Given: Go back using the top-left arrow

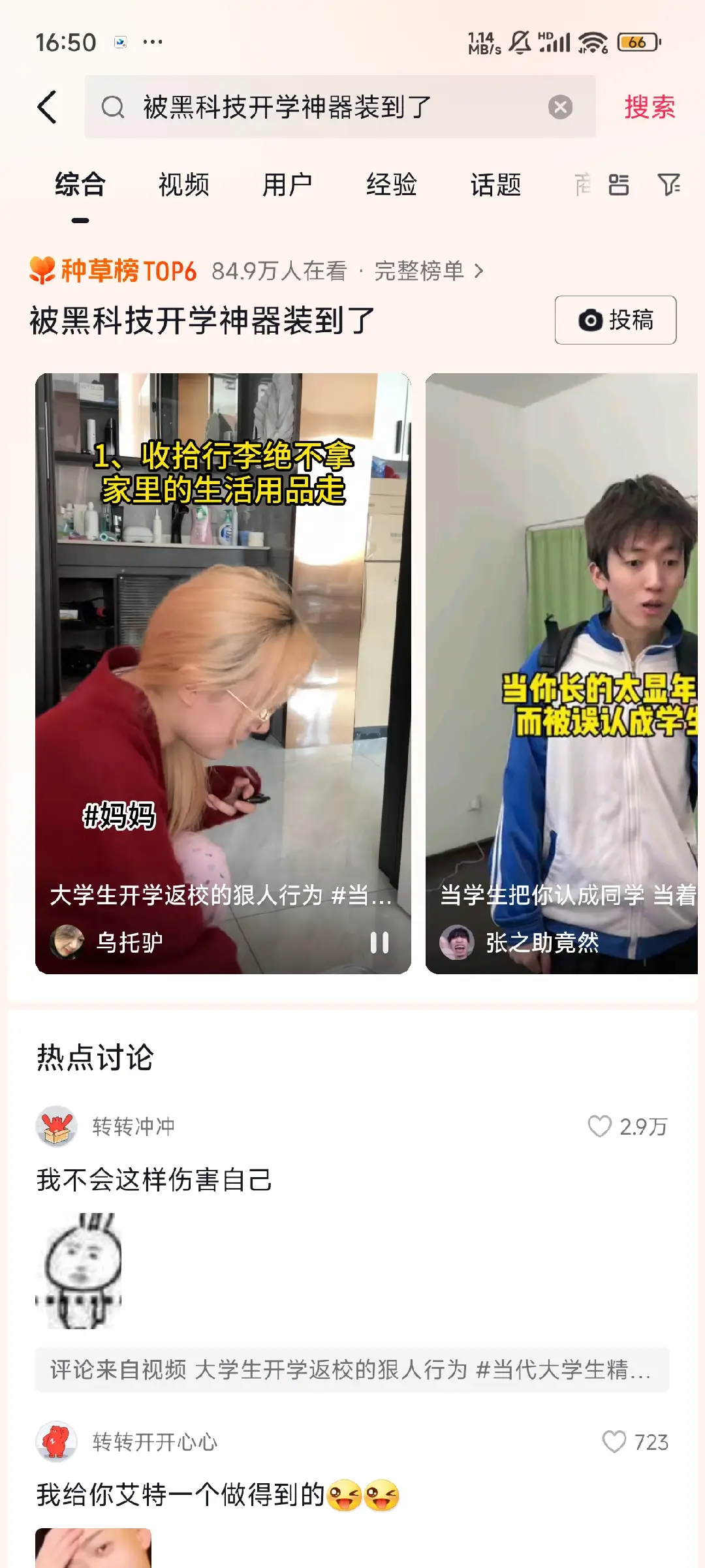Looking at the screenshot, I should tap(47, 107).
